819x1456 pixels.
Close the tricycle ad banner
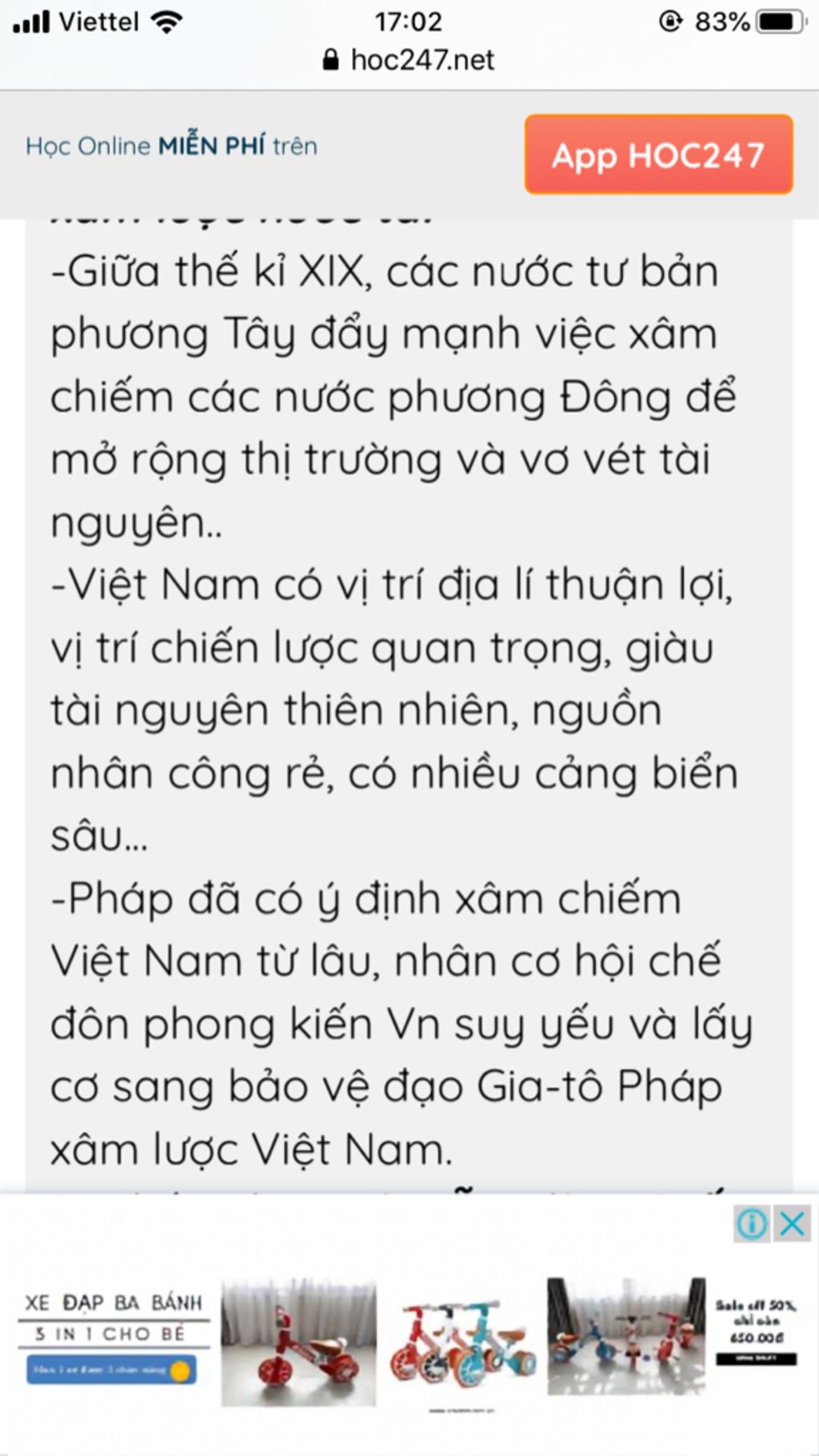(x=792, y=1224)
